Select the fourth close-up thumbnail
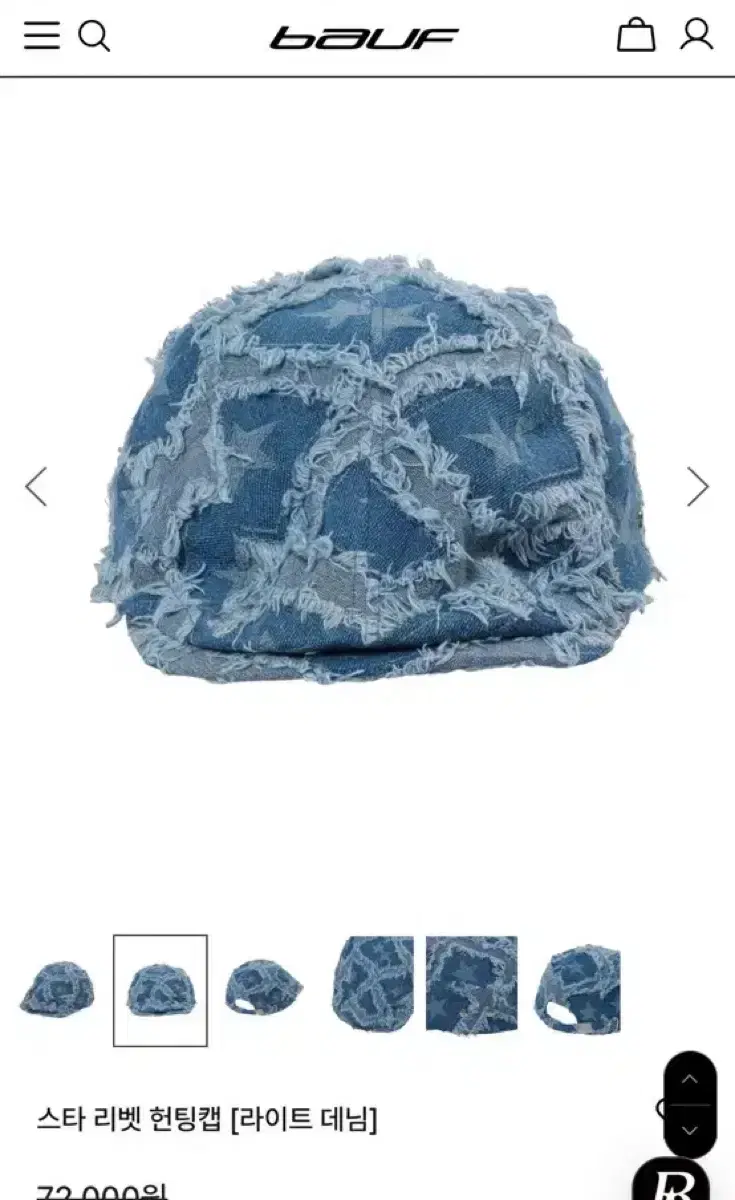Image resolution: width=735 pixels, height=1200 pixels. click(373, 985)
